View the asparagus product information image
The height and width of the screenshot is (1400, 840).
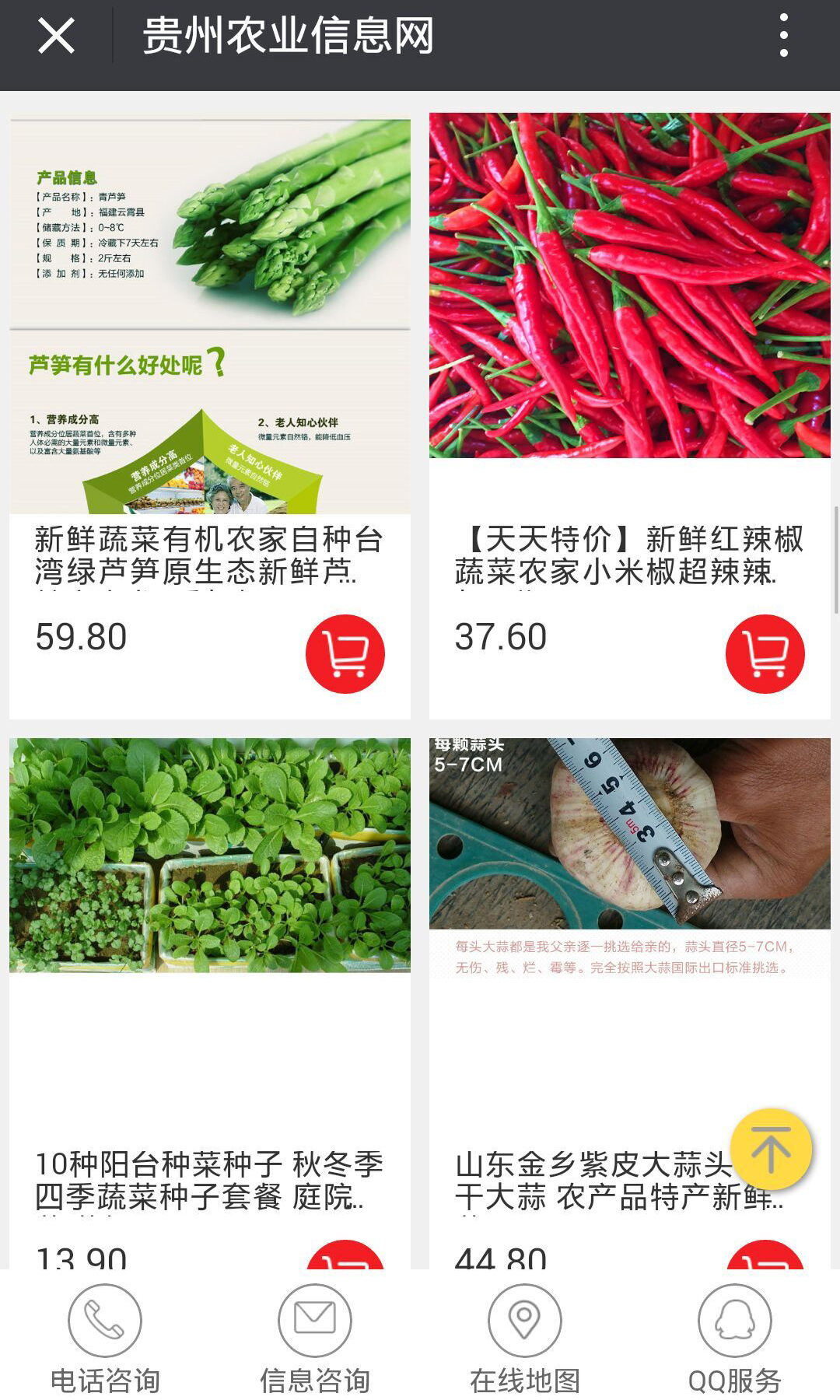pyautogui.click(x=209, y=311)
